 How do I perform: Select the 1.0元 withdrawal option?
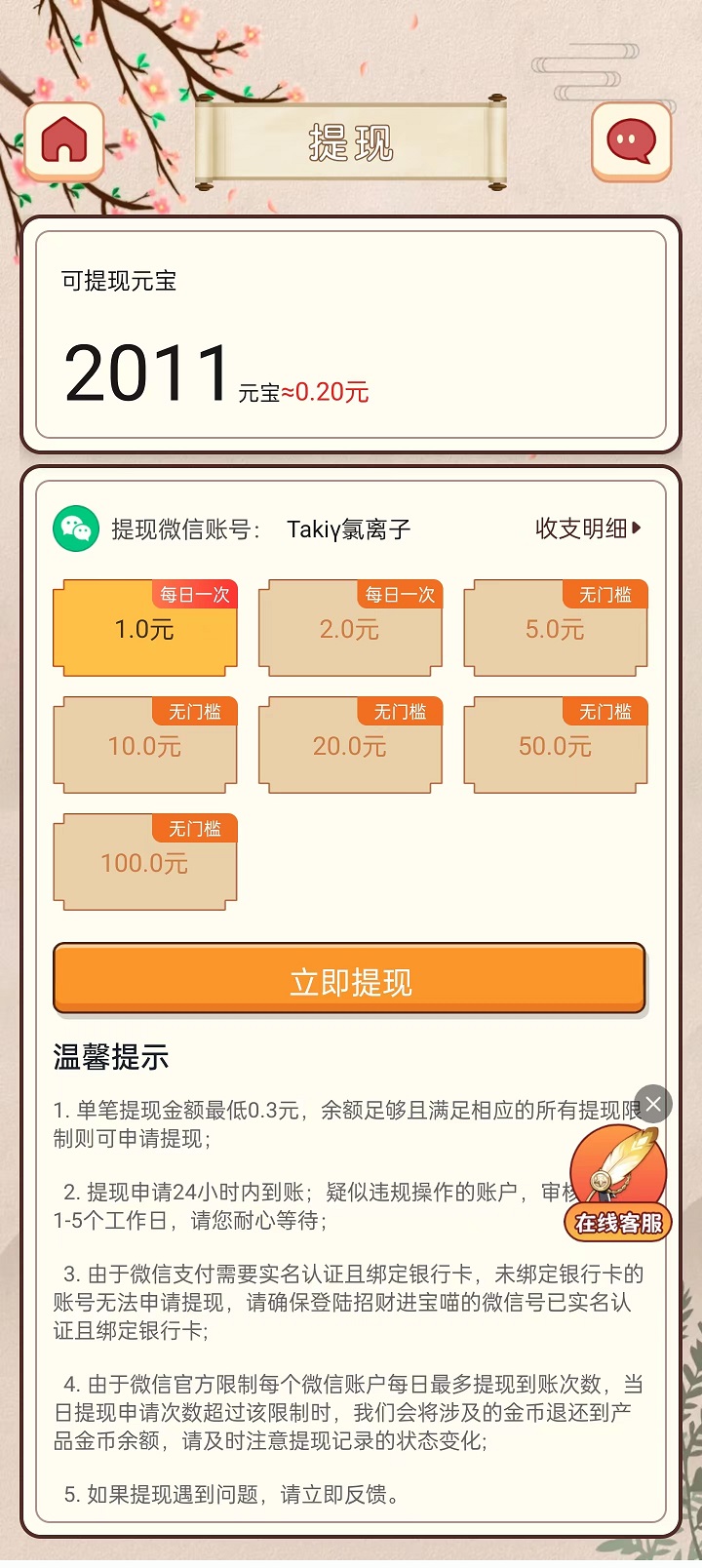click(143, 628)
